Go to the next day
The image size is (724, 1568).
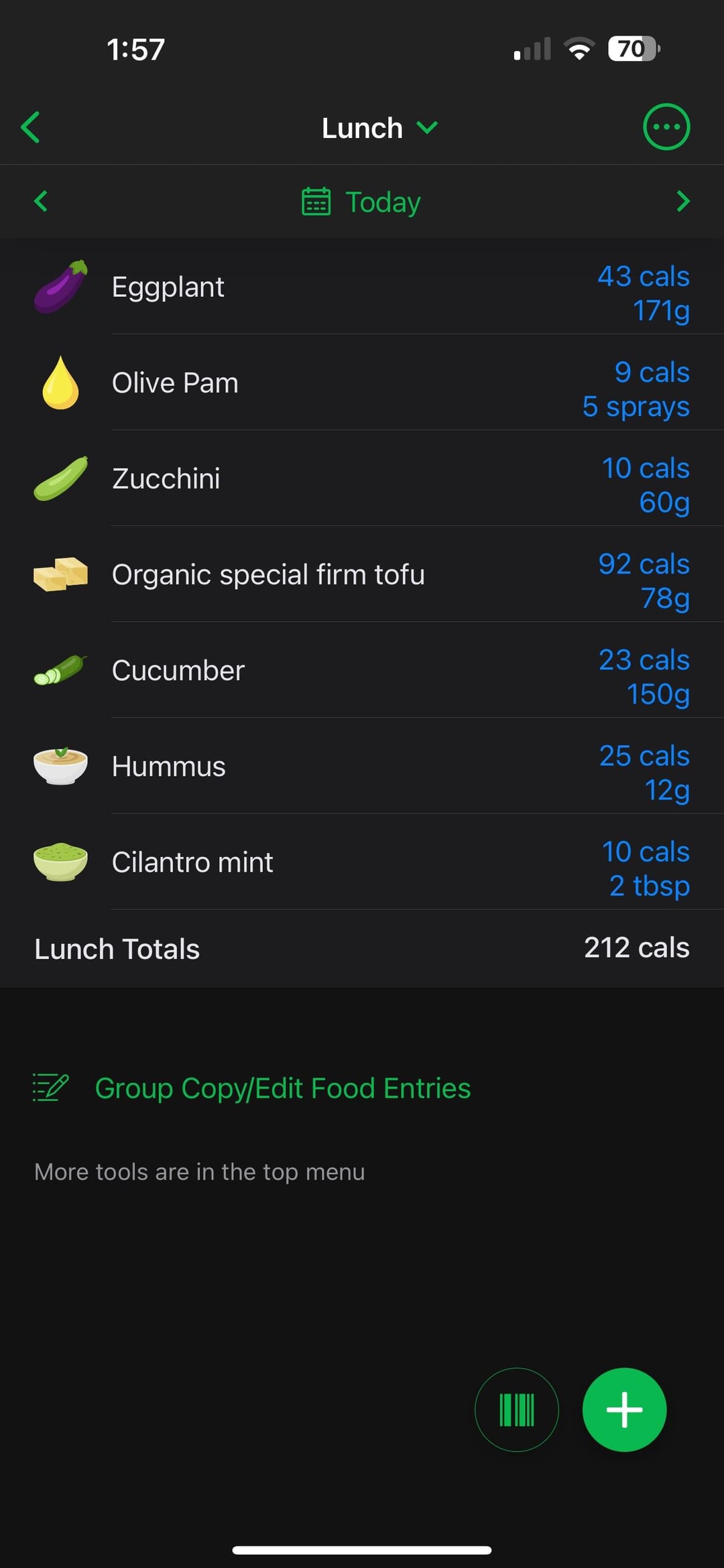683,201
